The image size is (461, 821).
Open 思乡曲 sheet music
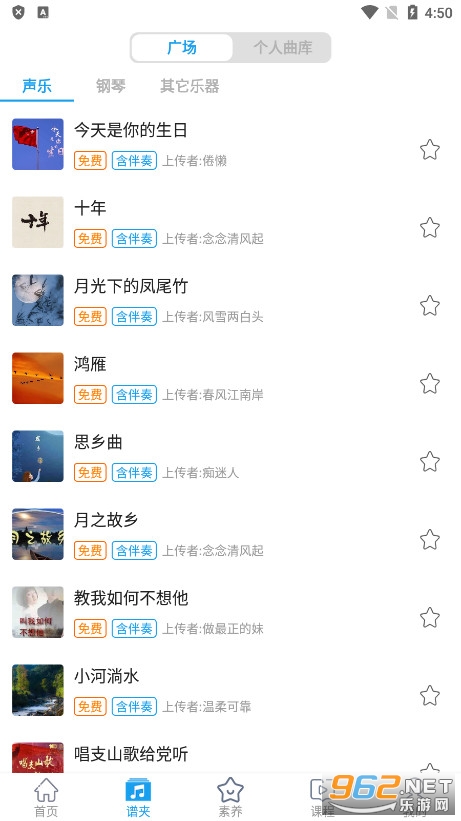pos(230,457)
